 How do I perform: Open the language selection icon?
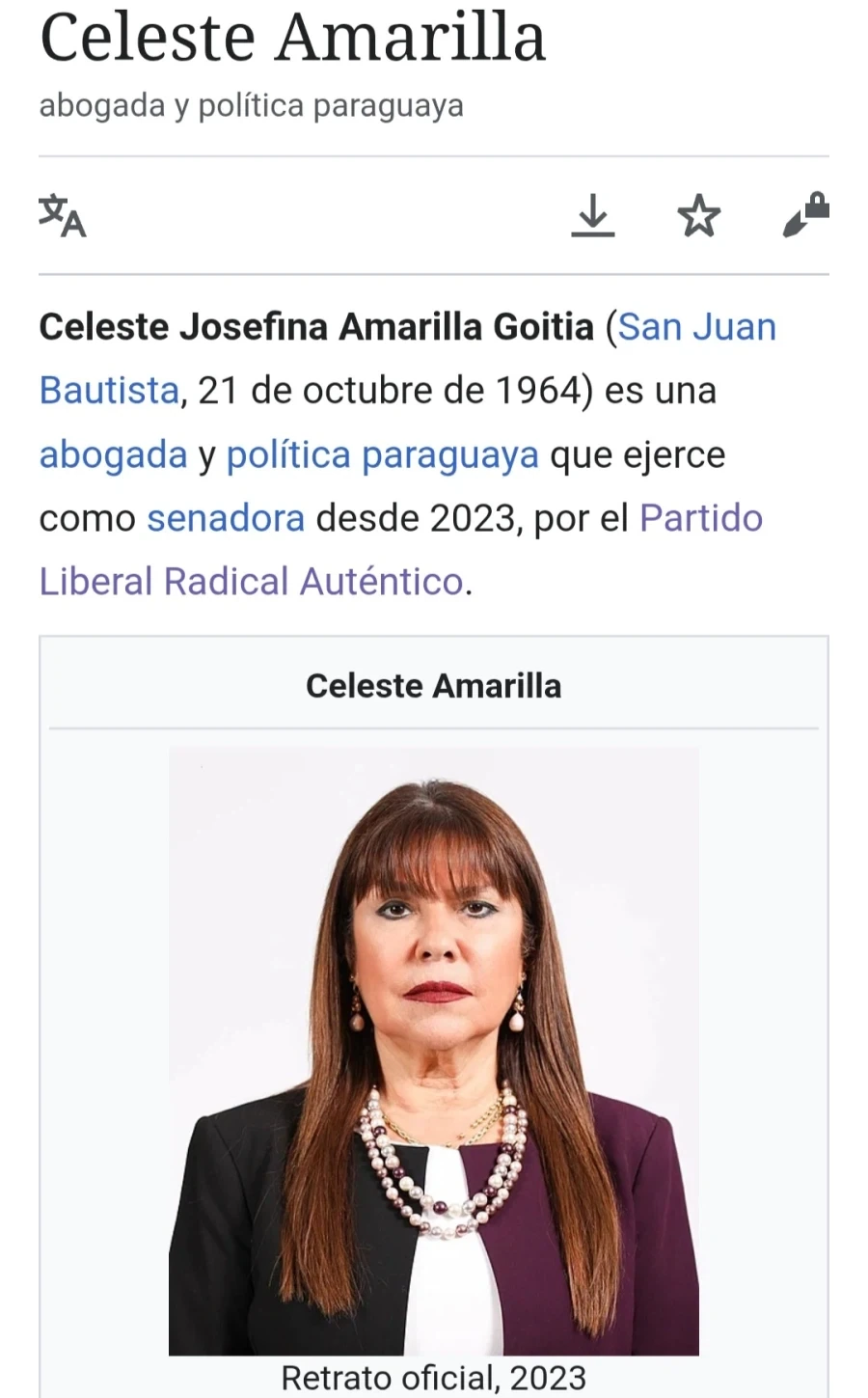click(63, 215)
